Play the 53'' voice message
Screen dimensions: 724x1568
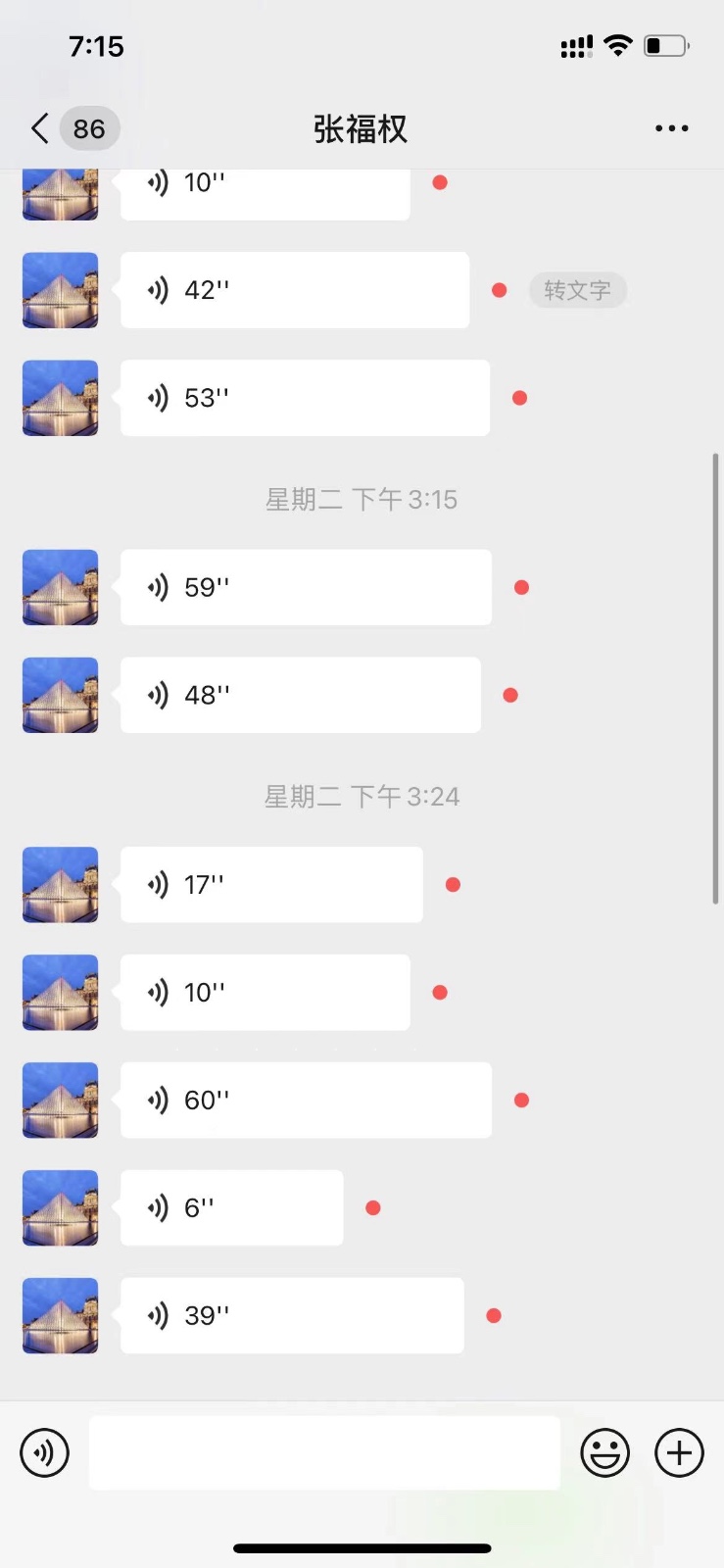pyautogui.click(x=304, y=398)
